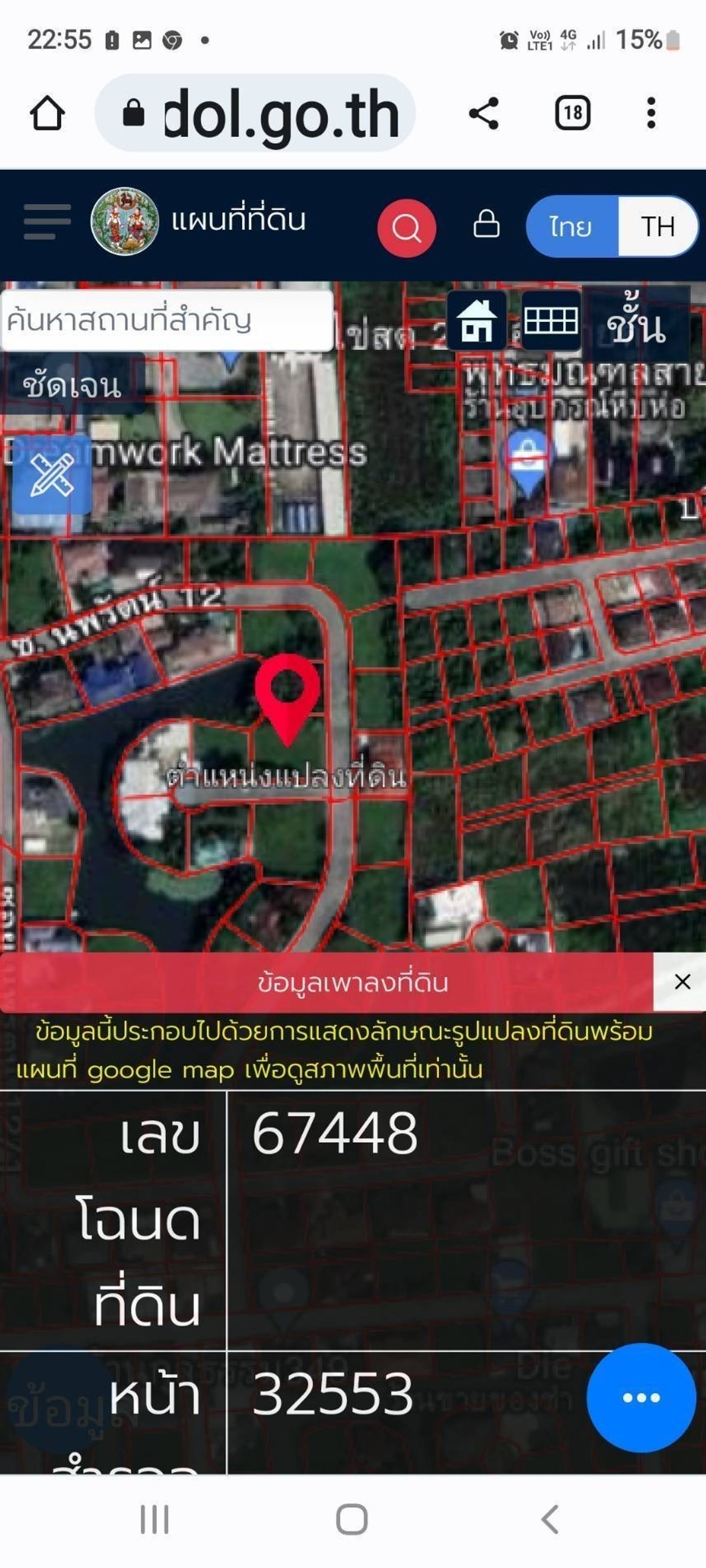Tap the dol.go.th address bar
Viewport: 706px width, 1568px height.
256,113
